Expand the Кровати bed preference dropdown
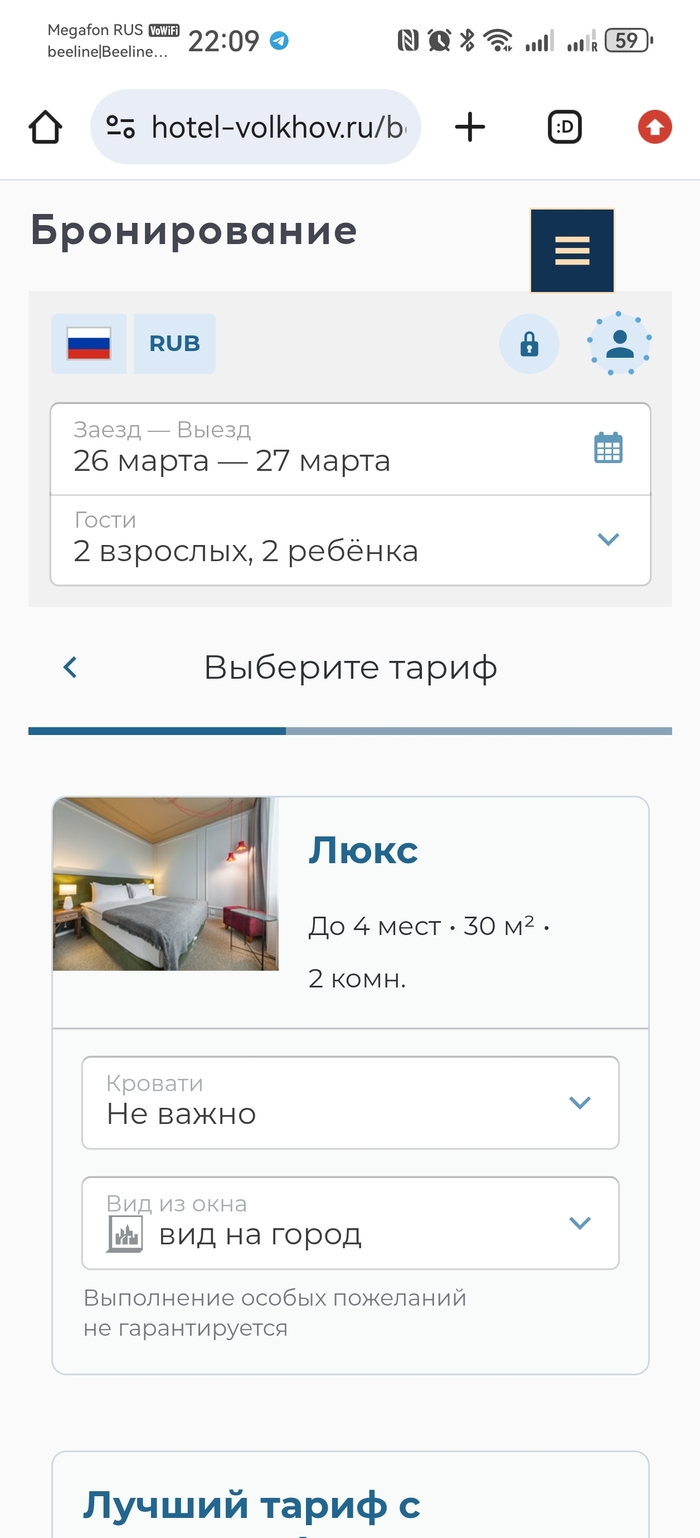The width and height of the screenshot is (700, 1538). (x=350, y=1103)
